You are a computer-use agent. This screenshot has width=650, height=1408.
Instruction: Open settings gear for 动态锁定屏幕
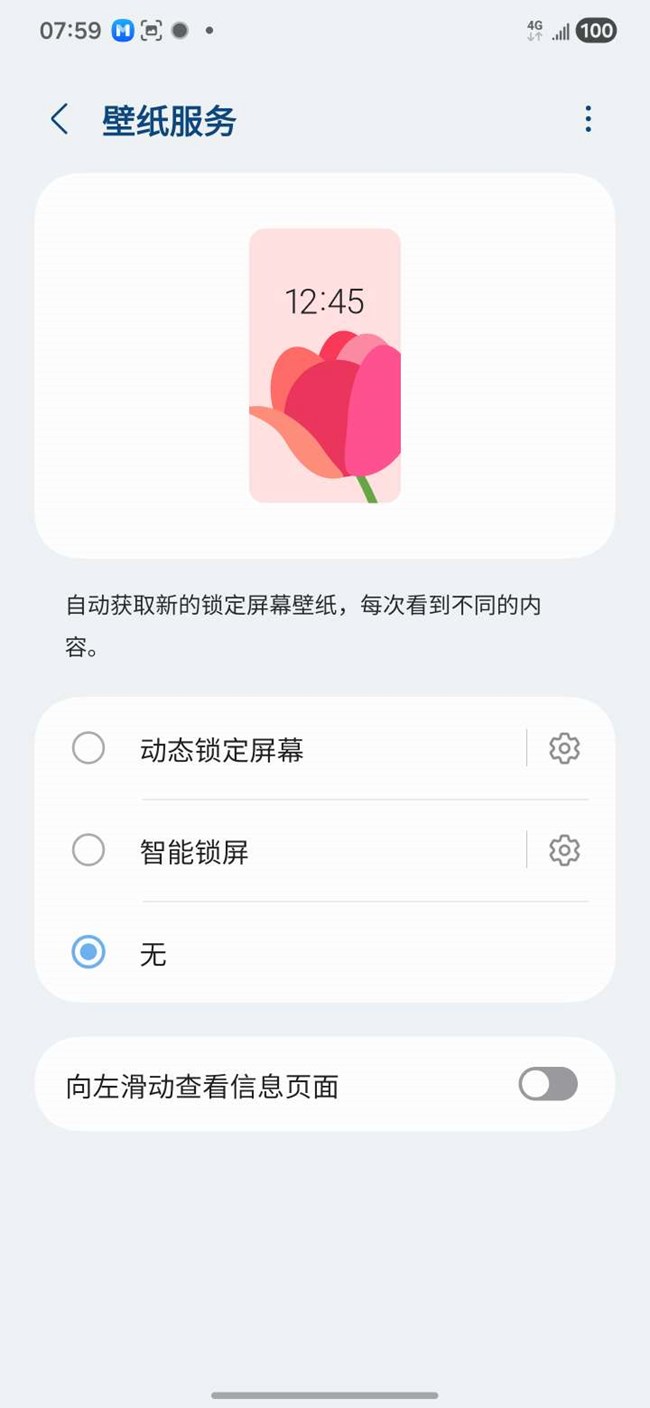click(x=564, y=748)
